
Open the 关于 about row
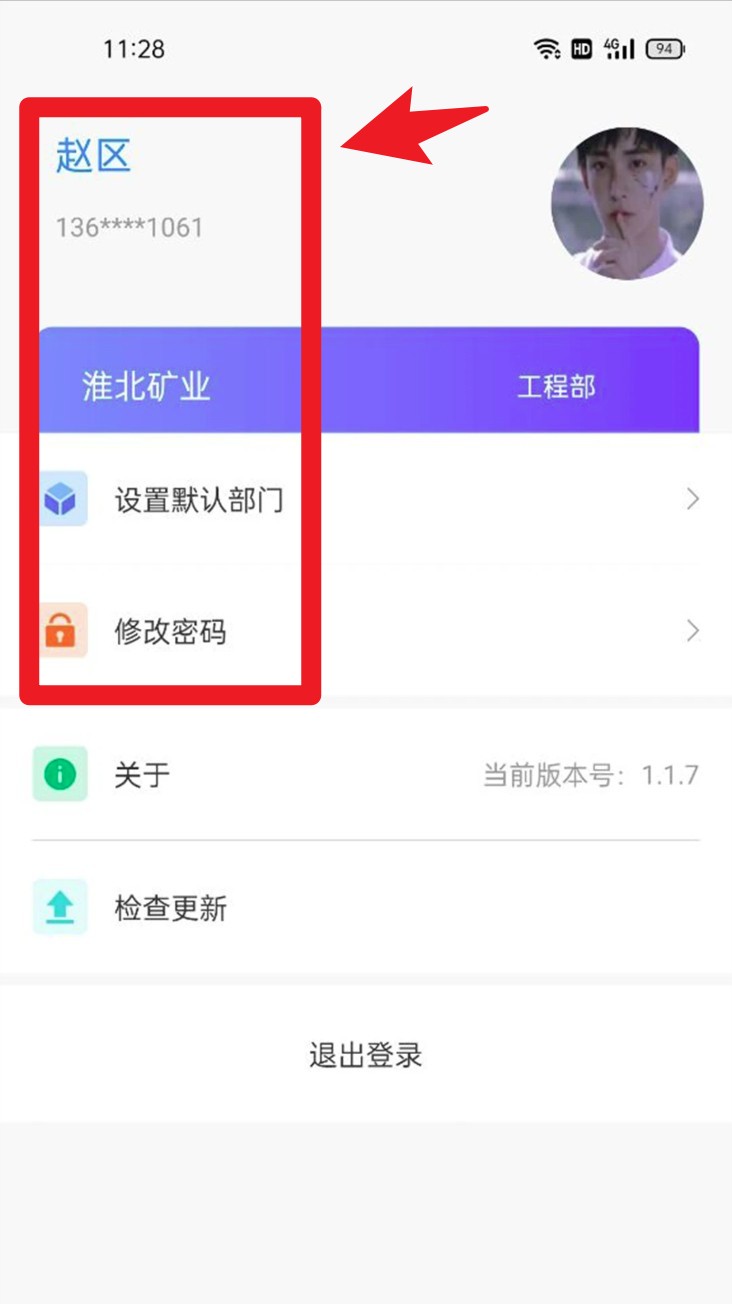coord(366,775)
